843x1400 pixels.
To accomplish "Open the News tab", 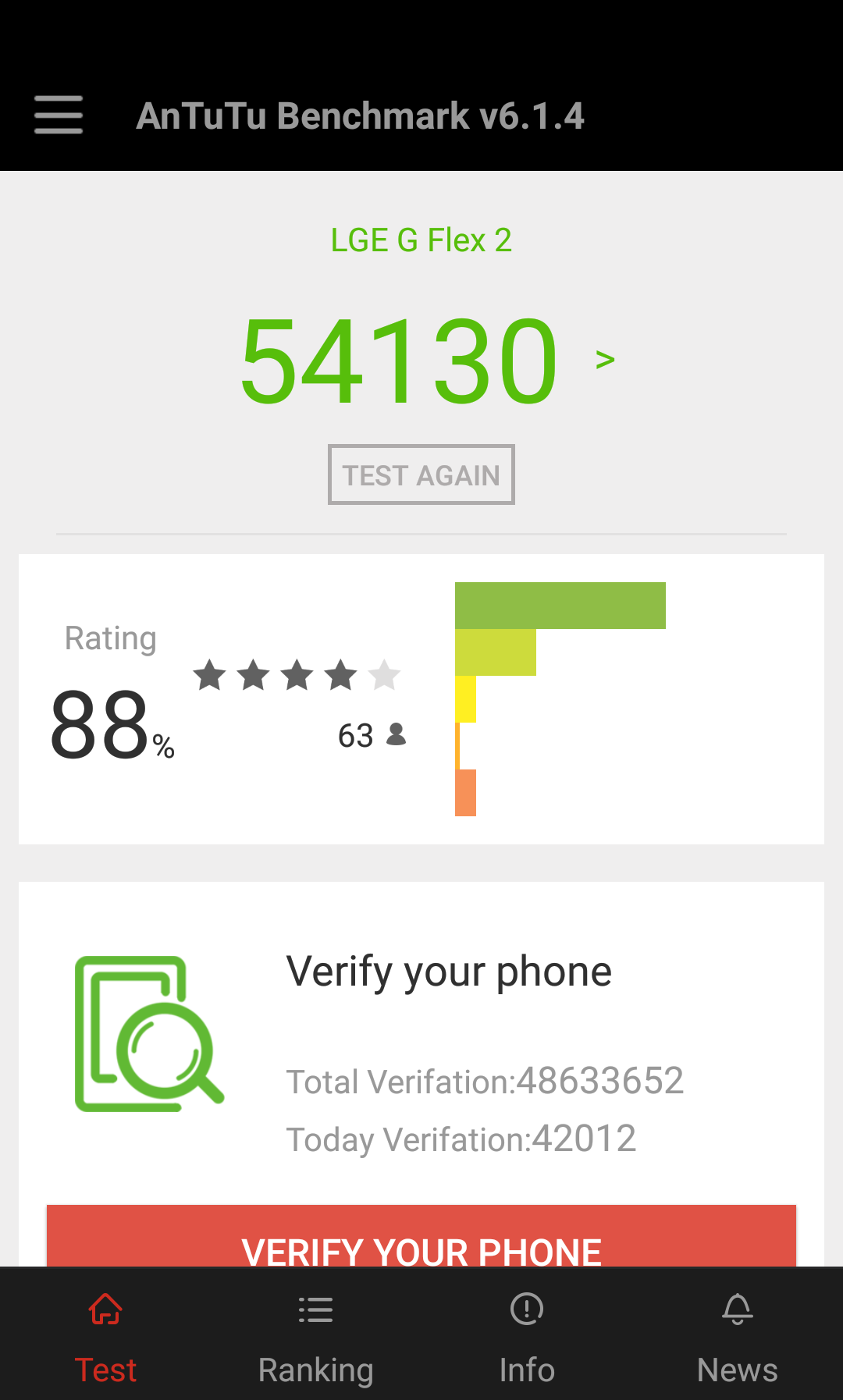I will click(x=738, y=1334).
